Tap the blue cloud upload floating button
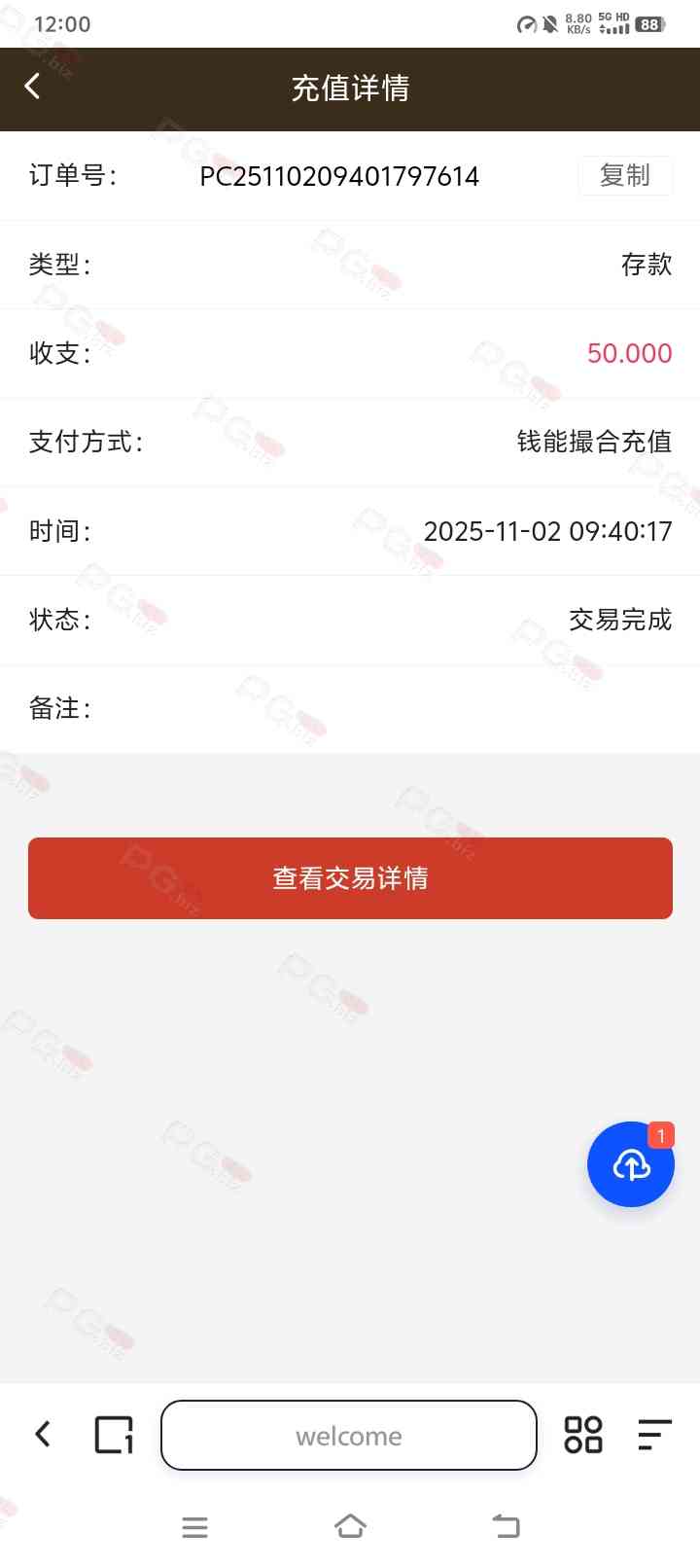This screenshot has width=700, height=1568. (x=631, y=1164)
